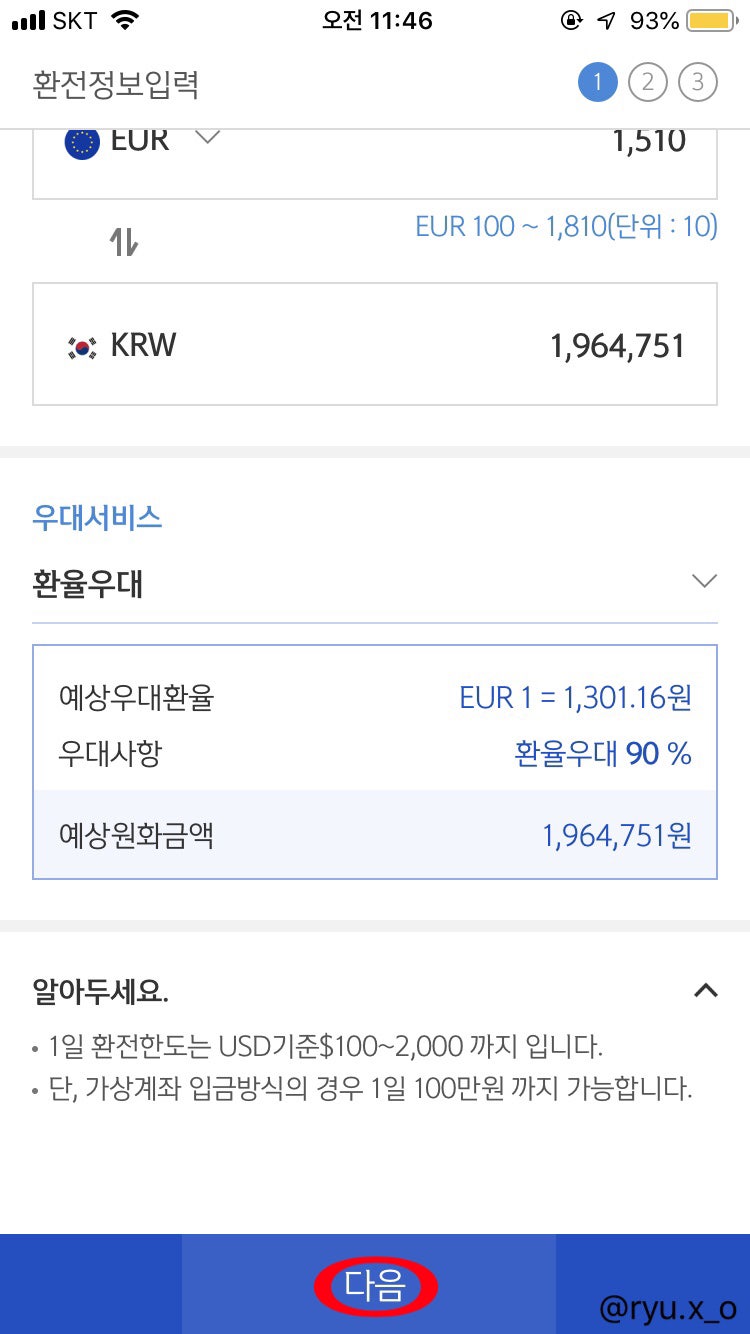Click the battery indicator in status bar
This screenshot has height=1334, width=750.
pos(712,17)
